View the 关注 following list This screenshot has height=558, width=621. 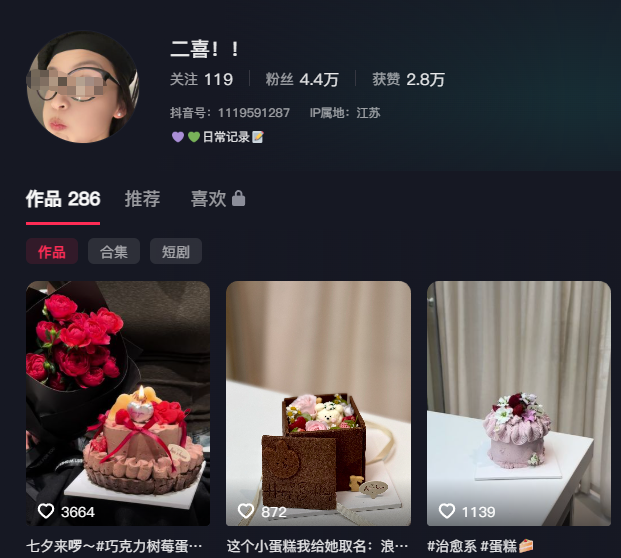pyautogui.click(x=201, y=80)
